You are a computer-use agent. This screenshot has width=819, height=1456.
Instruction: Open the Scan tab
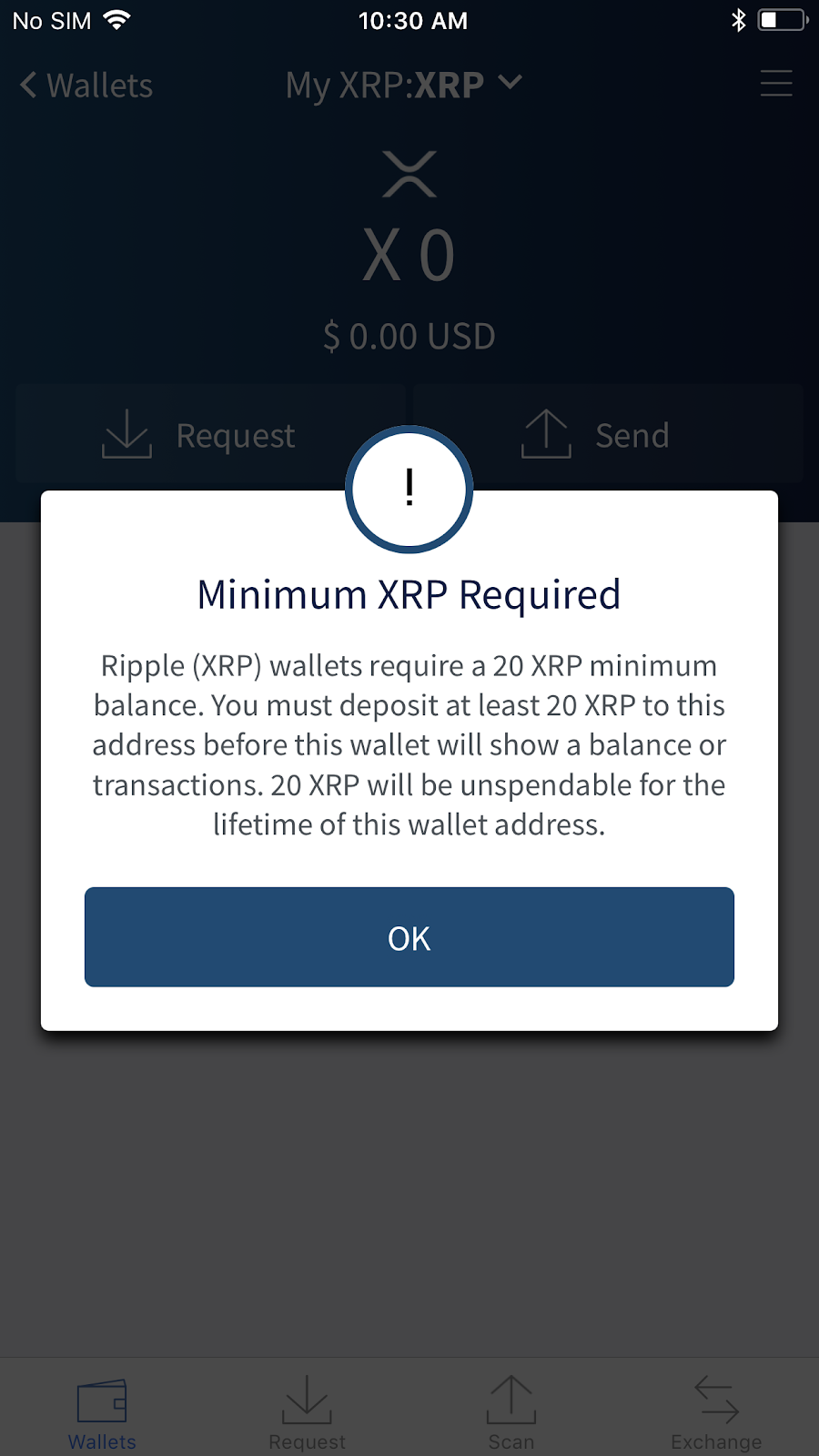coord(511,1411)
